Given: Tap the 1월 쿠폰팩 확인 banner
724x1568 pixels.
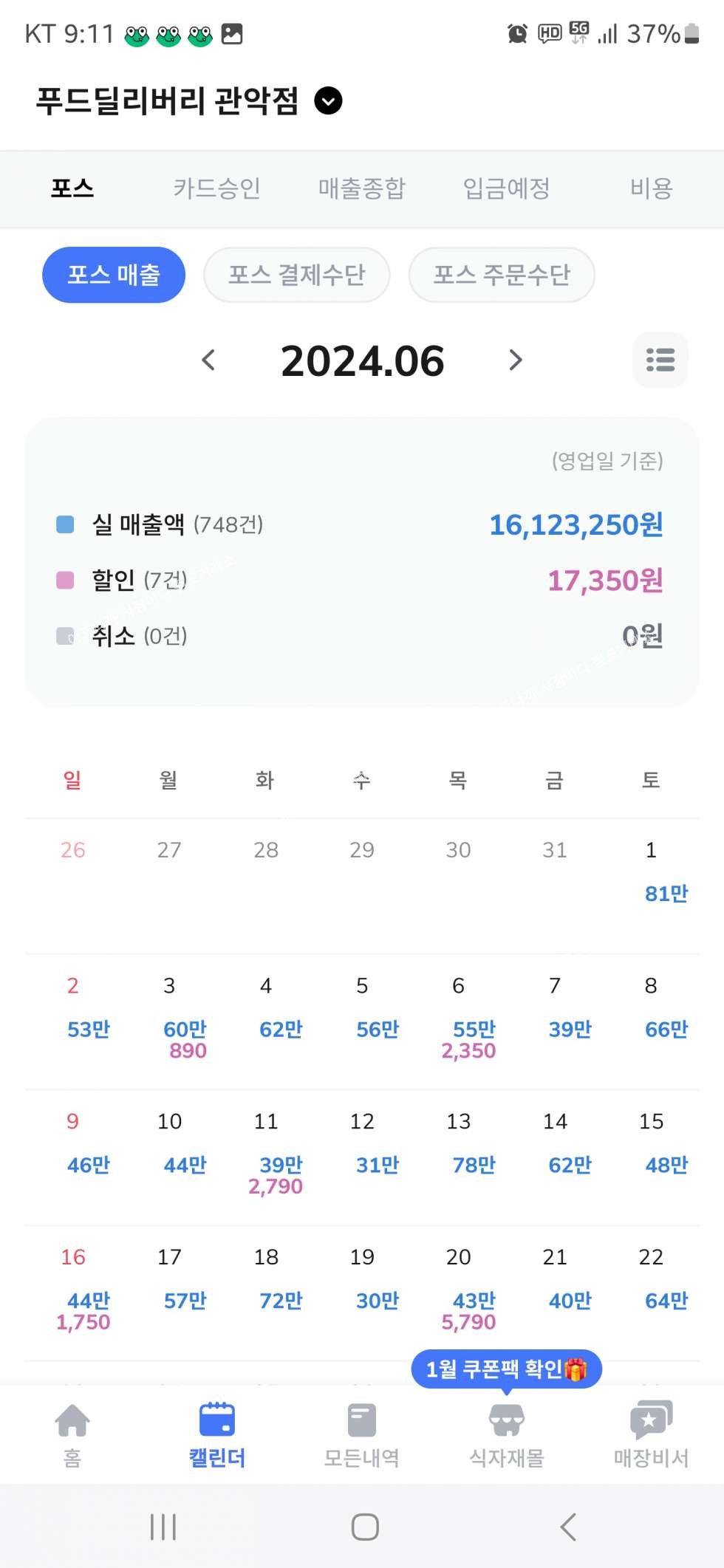Looking at the screenshot, I should (x=506, y=1369).
